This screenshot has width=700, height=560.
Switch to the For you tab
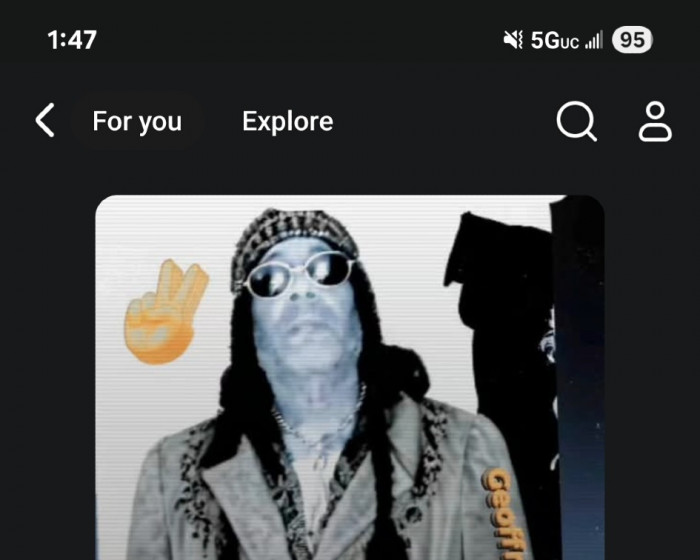[137, 122]
